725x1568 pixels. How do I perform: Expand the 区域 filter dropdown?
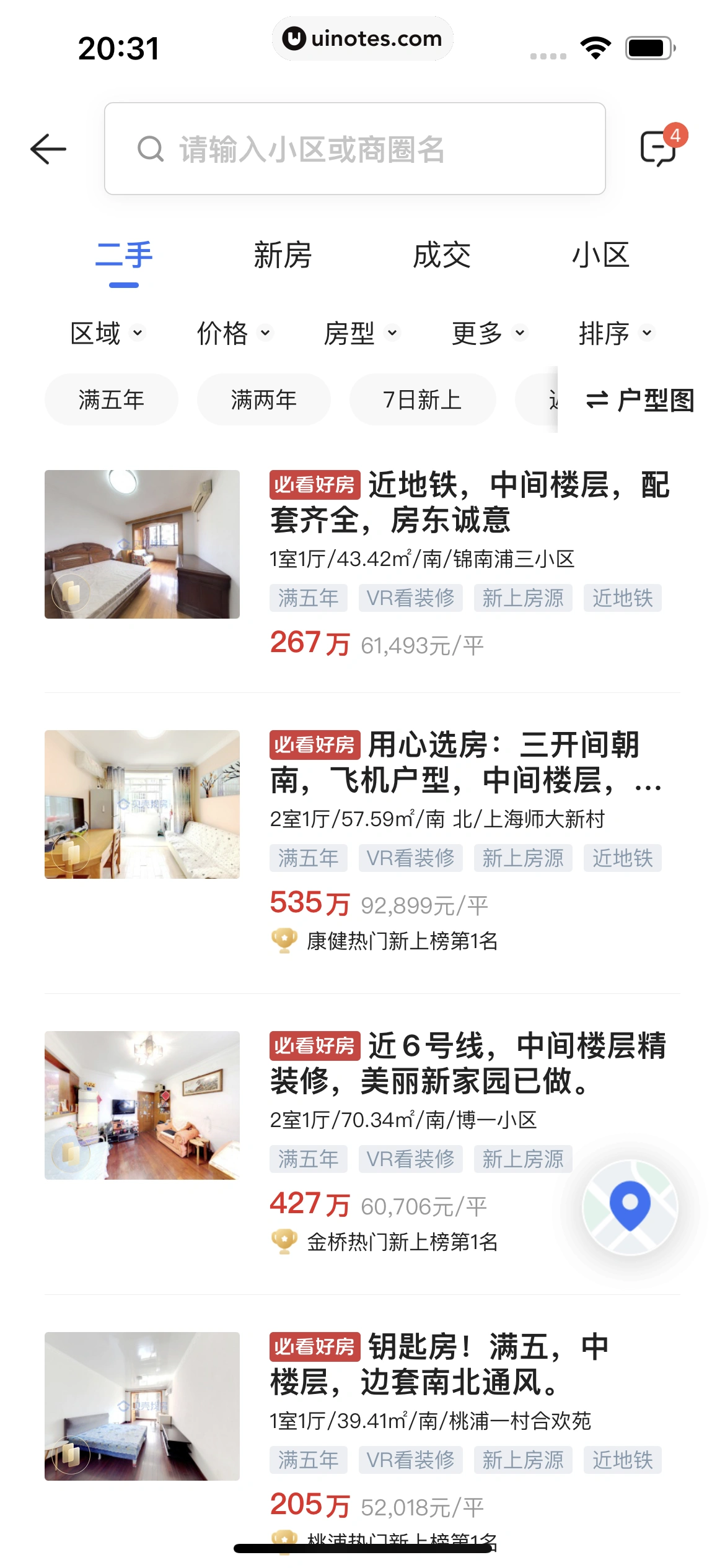[x=107, y=333]
